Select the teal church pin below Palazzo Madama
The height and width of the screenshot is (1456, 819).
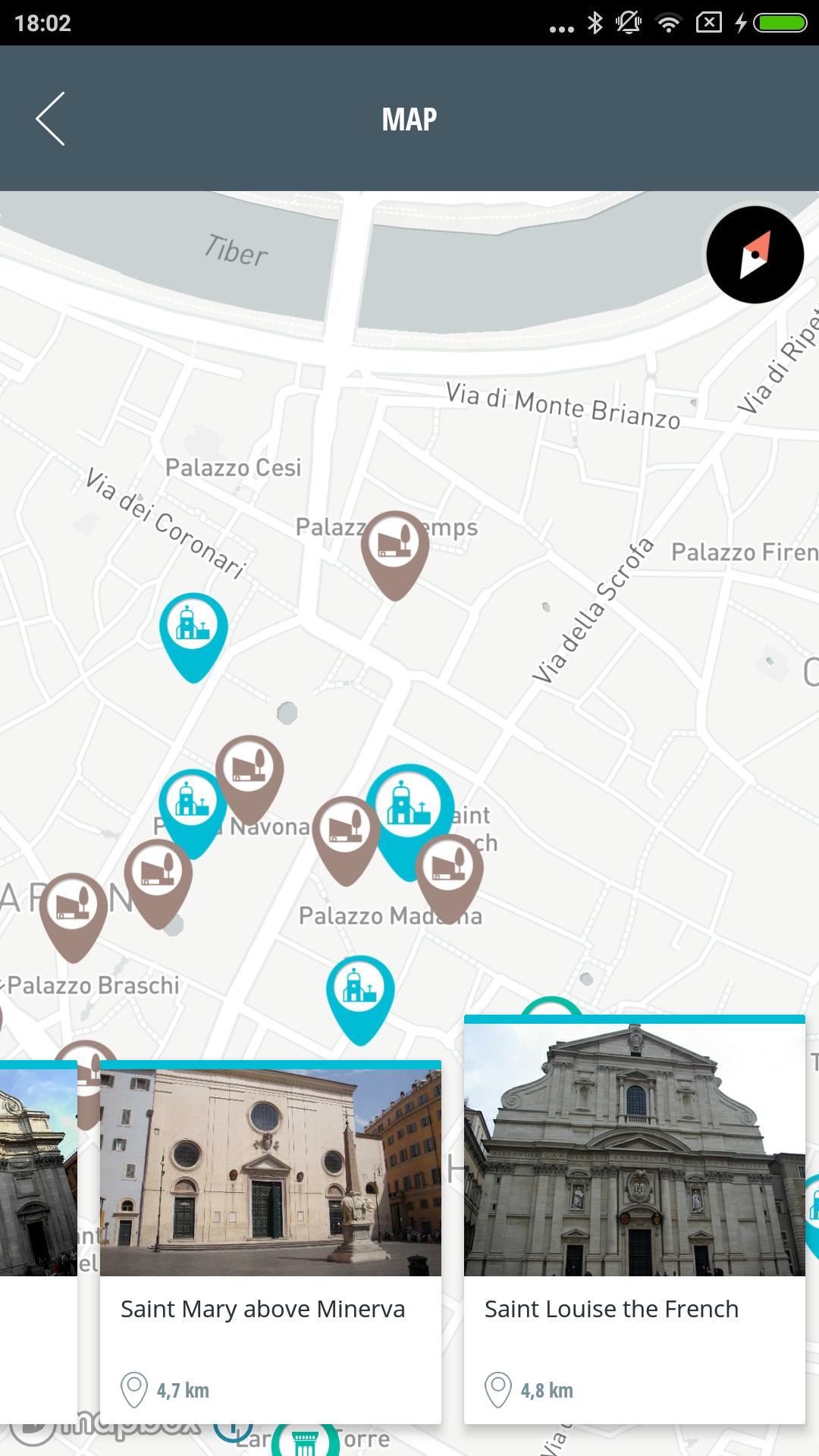coord(362,986)
